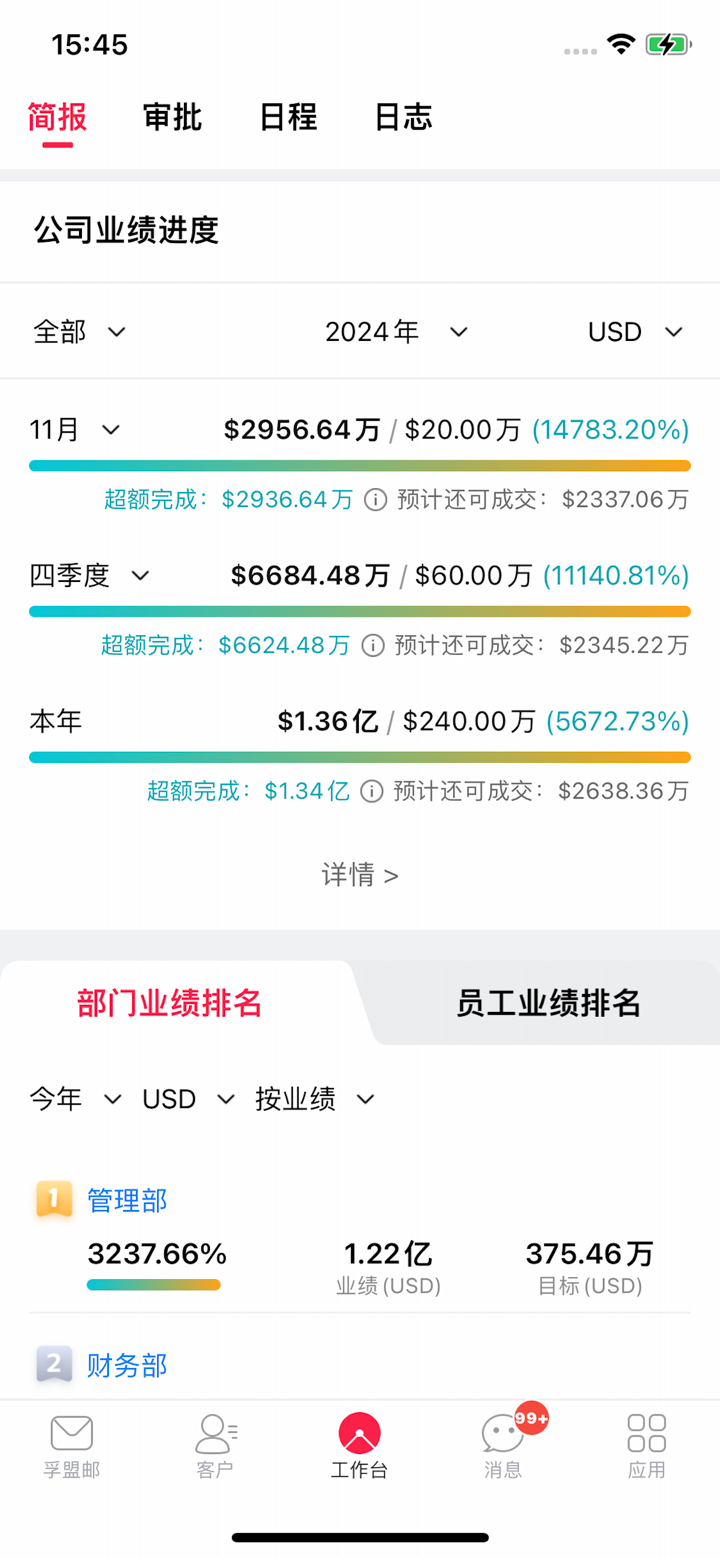Expand the 2024年 year selector
The image size is (720, 1558).
point(390,331)
